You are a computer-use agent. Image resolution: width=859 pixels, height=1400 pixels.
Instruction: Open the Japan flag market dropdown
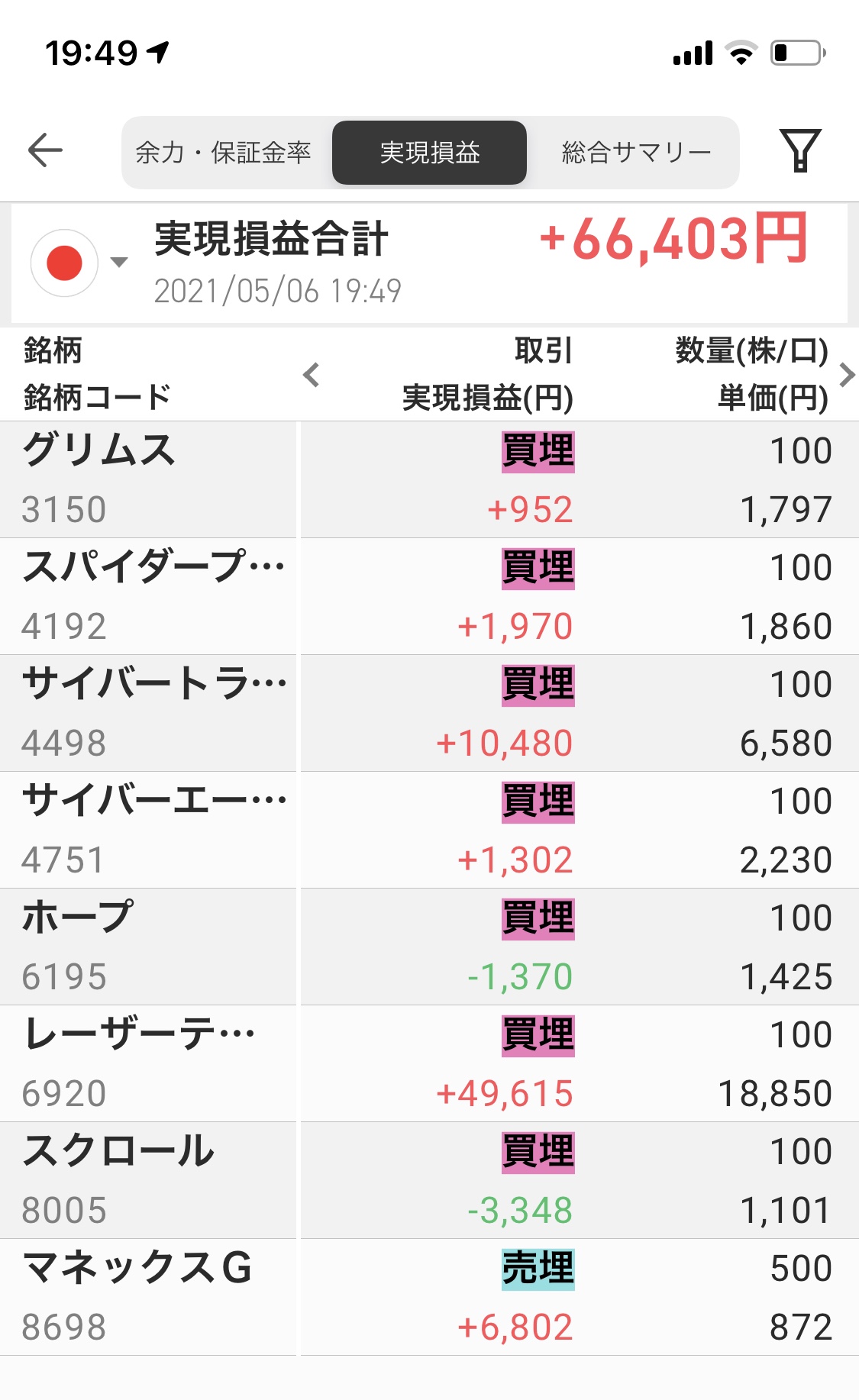point(77,263)
